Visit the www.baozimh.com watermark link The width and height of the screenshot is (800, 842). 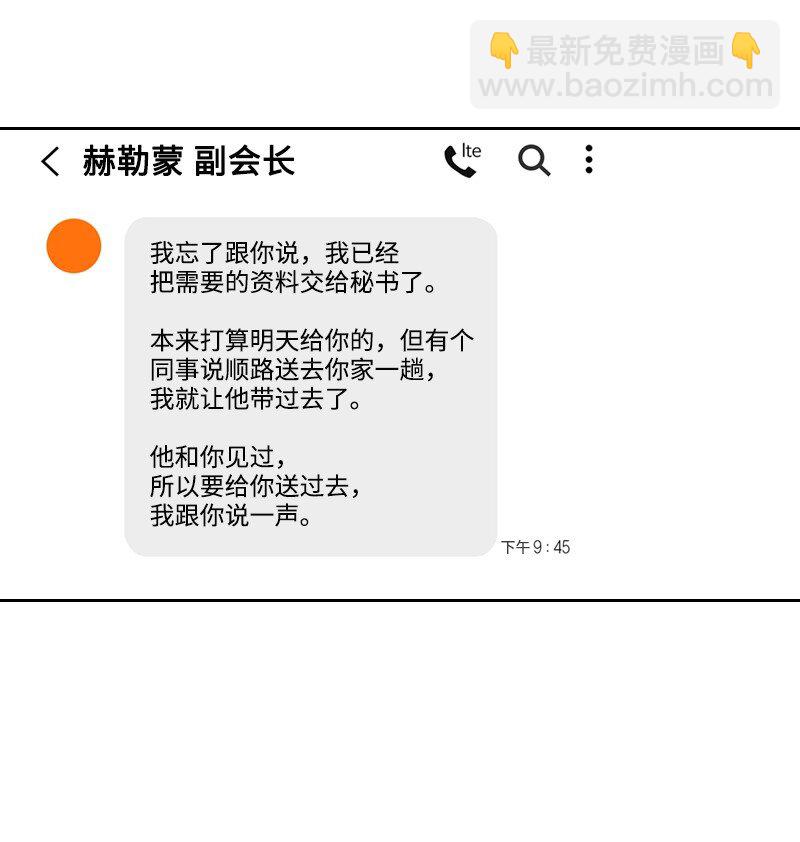(624, 83)
